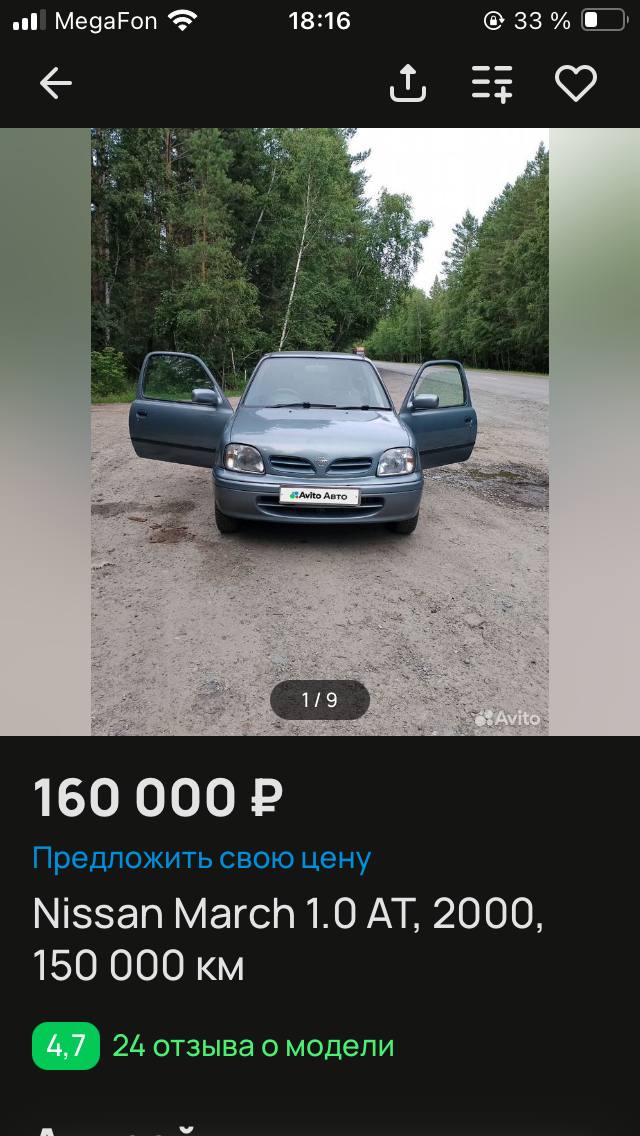
Task: Tap 'Предложить свою цену' link
Action: (x=202, y=859)
